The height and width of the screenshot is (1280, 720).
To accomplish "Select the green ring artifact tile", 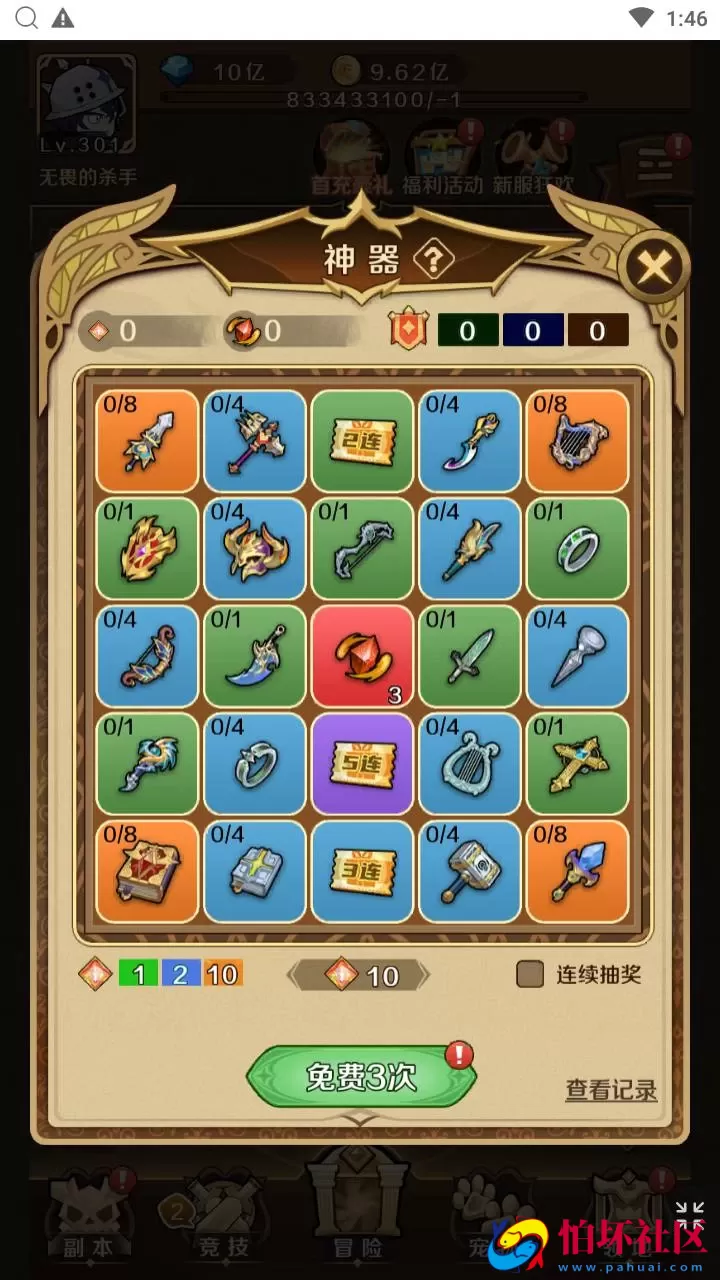I will click(x=578, y=548).
